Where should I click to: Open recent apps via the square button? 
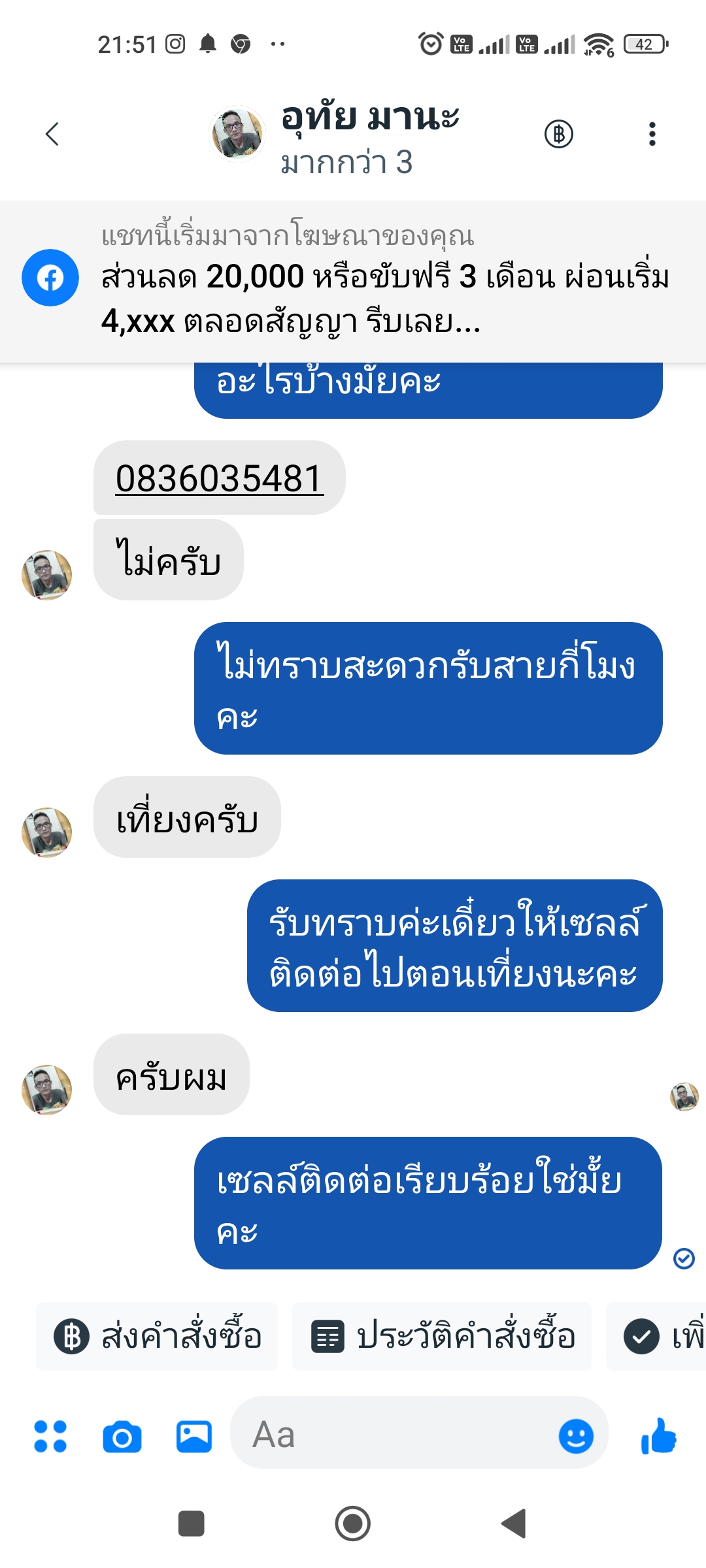point(192,1524)
